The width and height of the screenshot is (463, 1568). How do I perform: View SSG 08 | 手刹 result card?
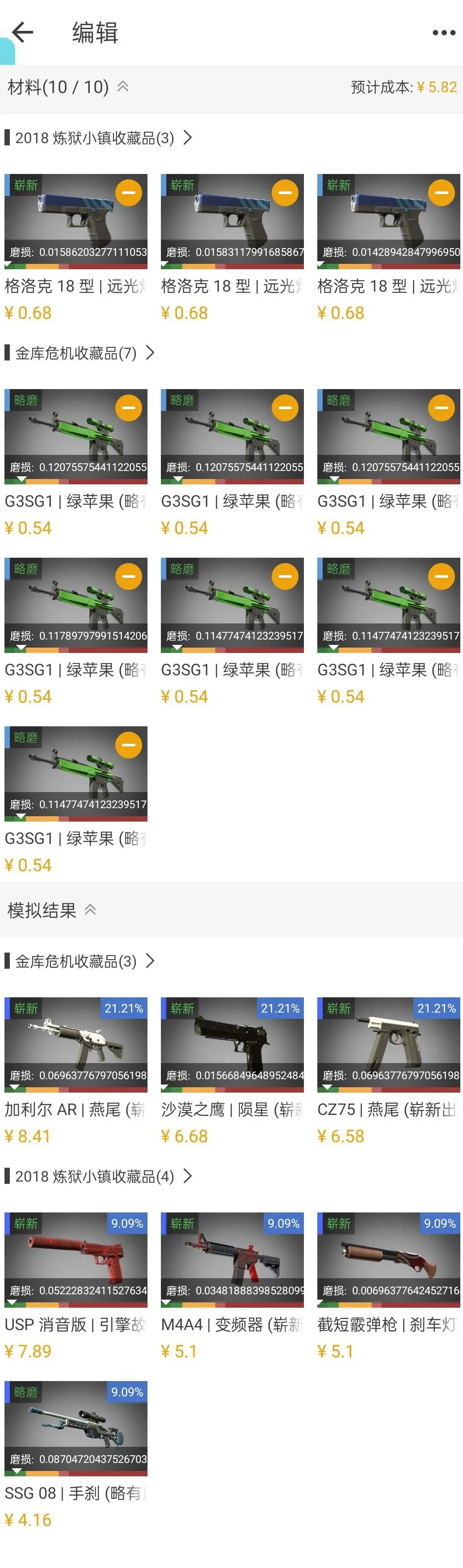76,1428
